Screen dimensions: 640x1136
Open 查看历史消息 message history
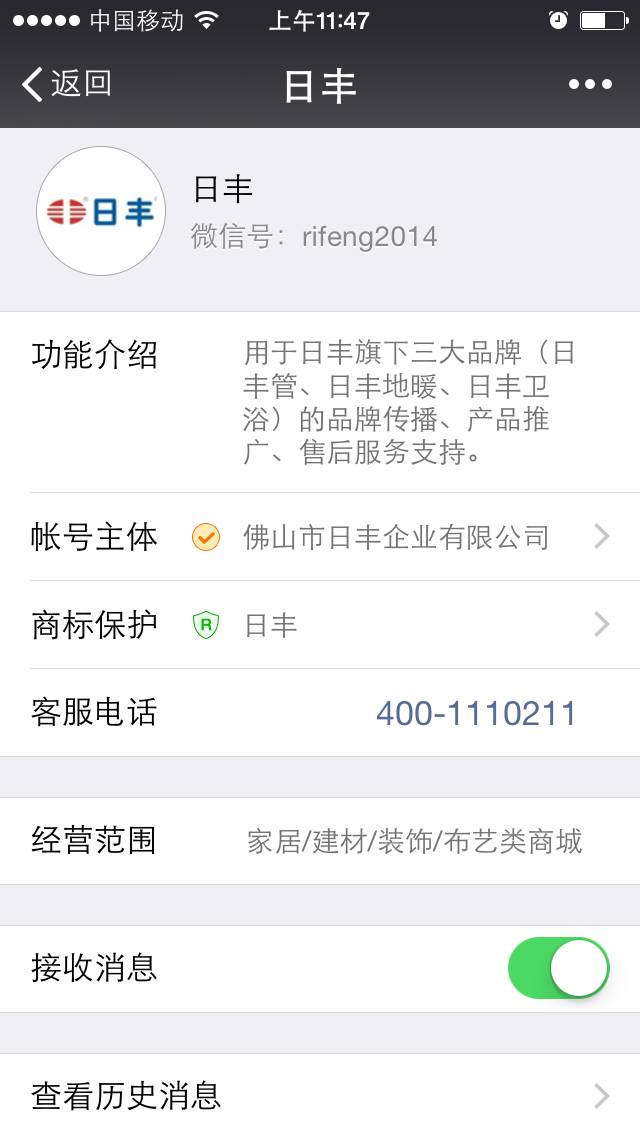tap(320, 1096)
